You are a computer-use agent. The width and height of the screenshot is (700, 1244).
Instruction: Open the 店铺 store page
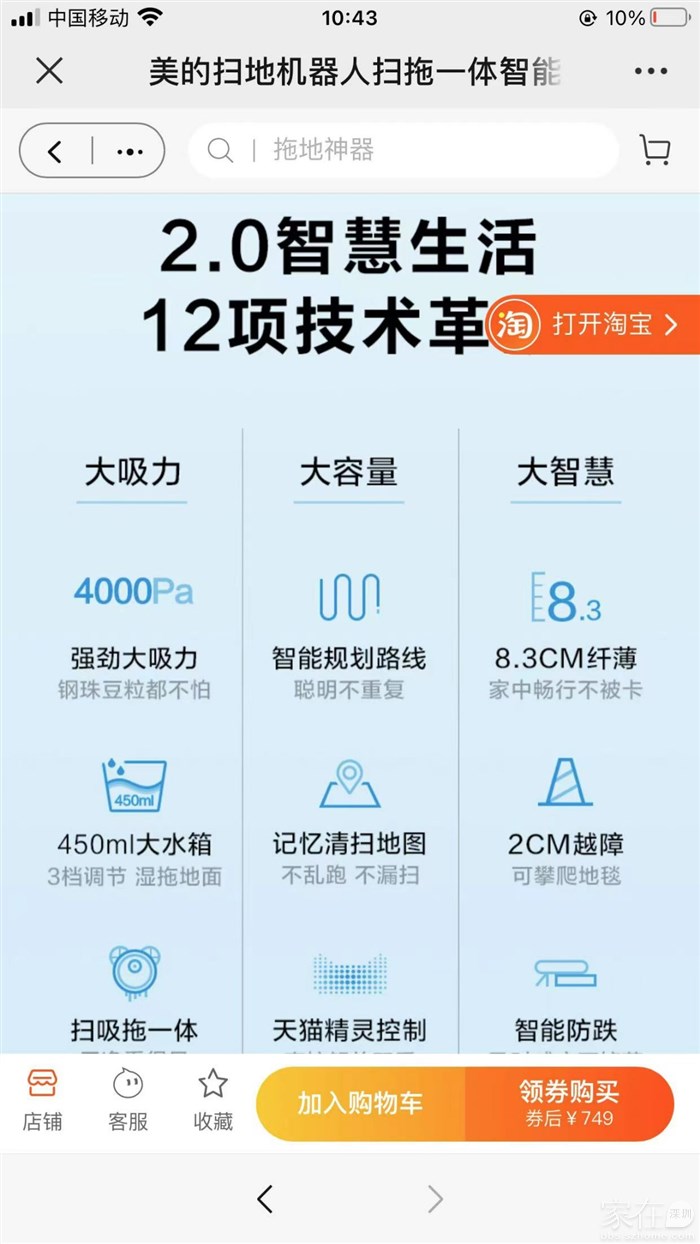click(x=42, y=1100)
